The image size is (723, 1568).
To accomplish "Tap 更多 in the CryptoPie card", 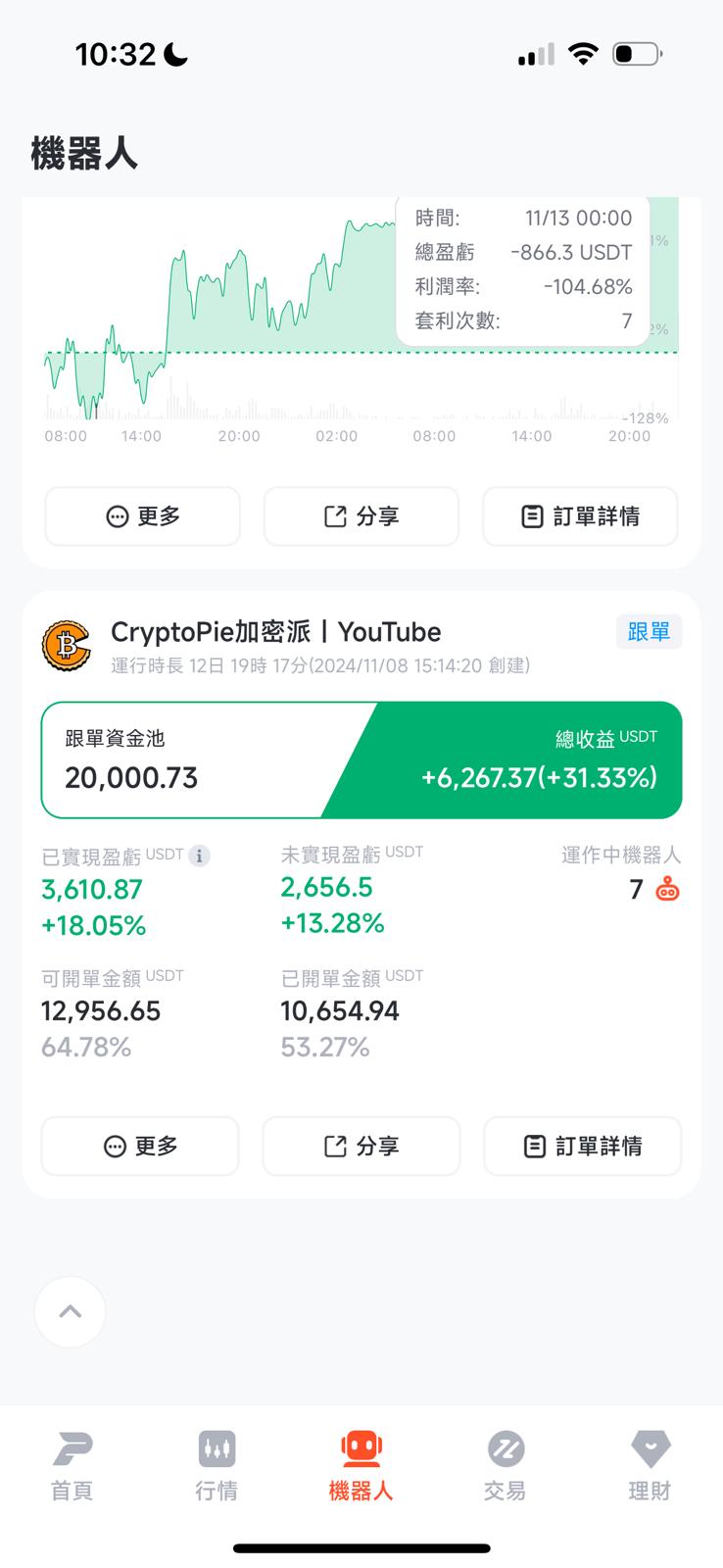I will coord(140,1146).
